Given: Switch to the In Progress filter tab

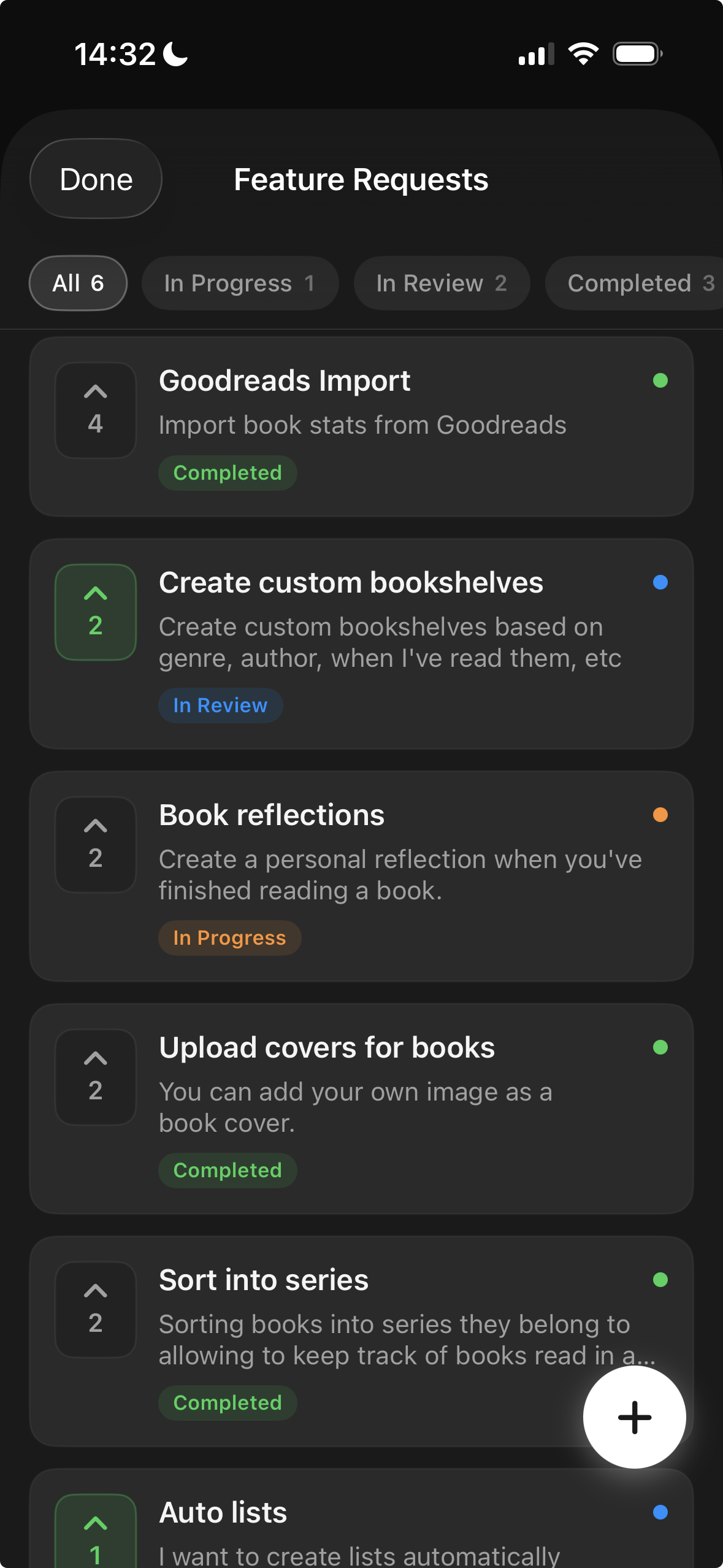Looking at the screenshot, I should (x=239, y=283).
